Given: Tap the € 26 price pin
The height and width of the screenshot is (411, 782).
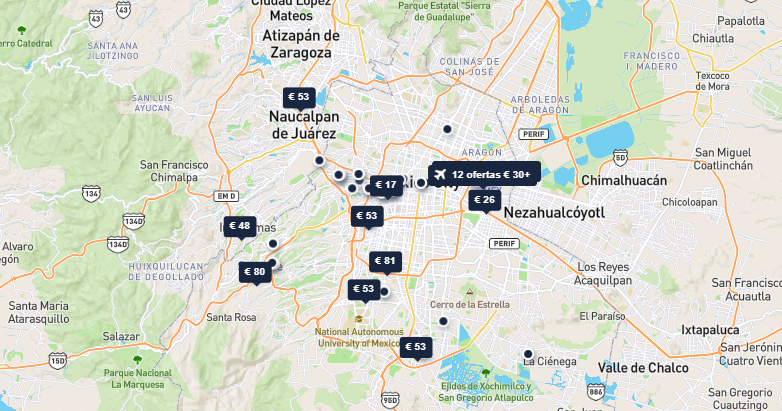Looking at the screenshot, I should click(x=484, y=200).
